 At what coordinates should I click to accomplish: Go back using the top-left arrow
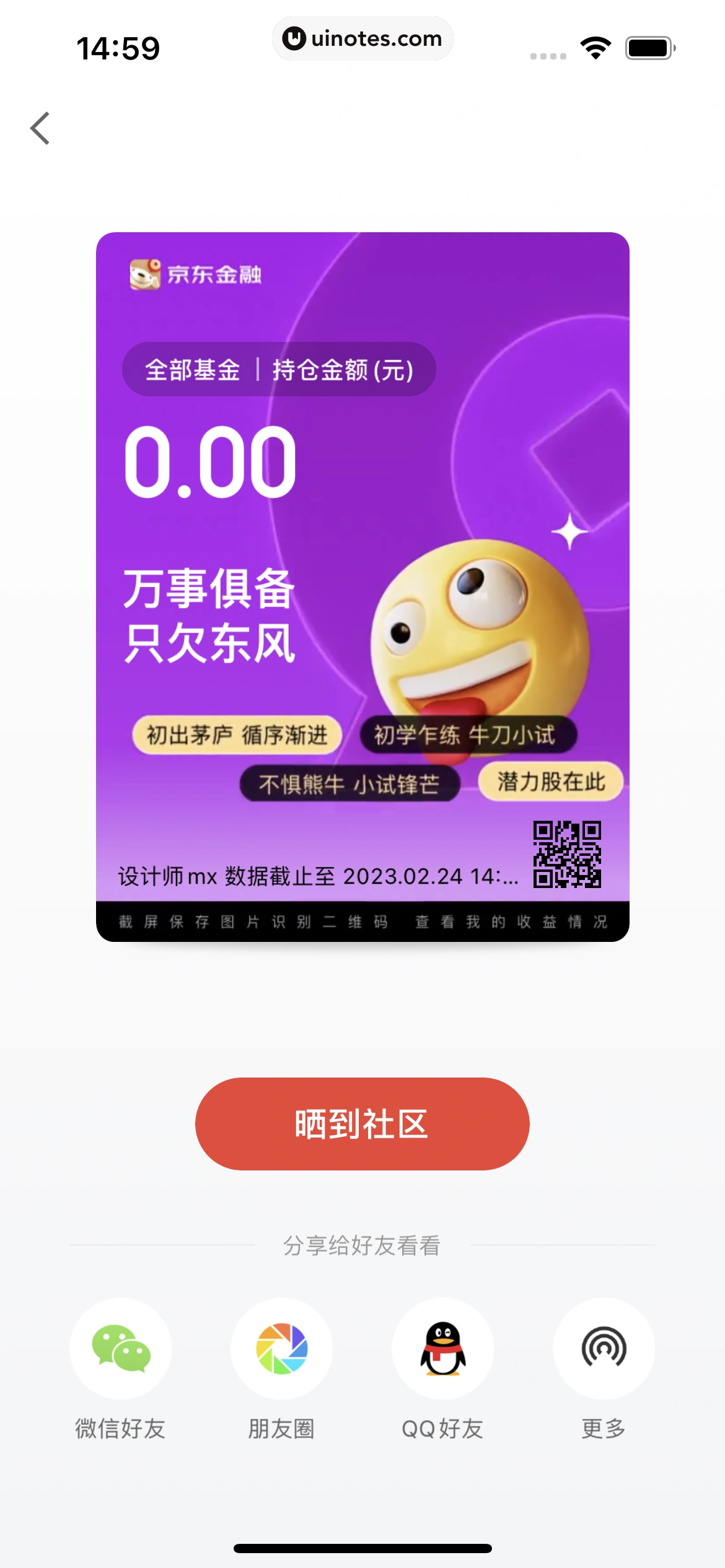click(x=41, y=128)
